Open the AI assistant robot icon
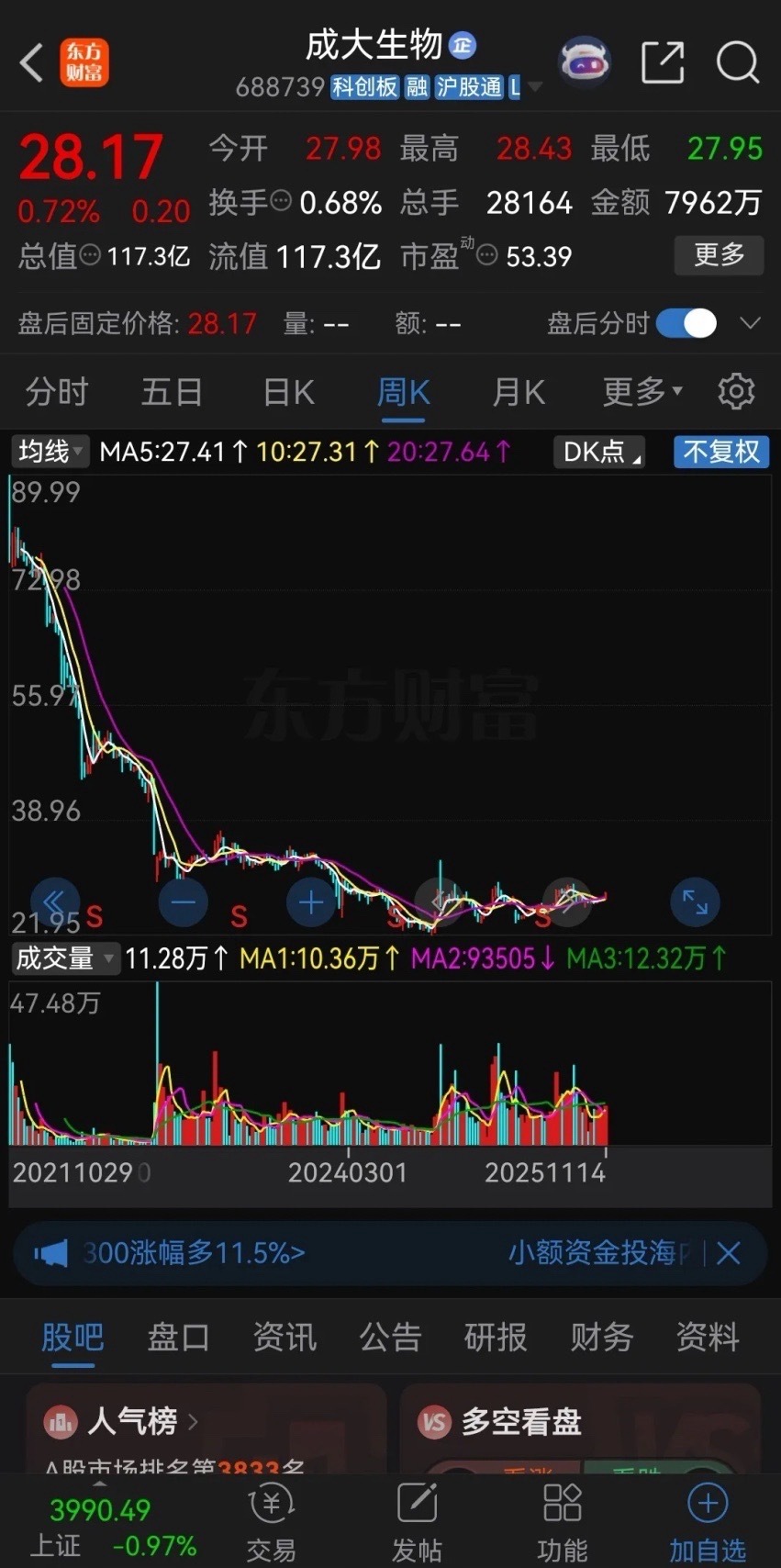 [585, 61]
